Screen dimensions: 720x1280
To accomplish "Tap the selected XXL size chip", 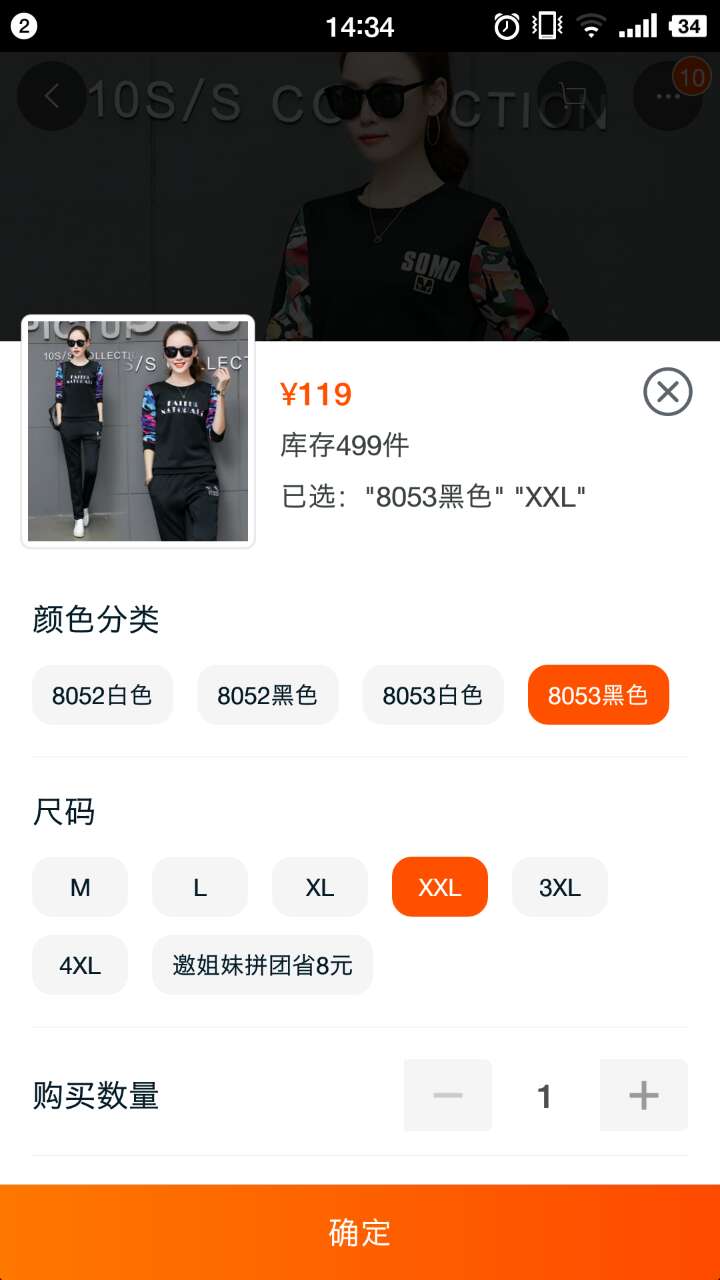I will tap(440, 887).
